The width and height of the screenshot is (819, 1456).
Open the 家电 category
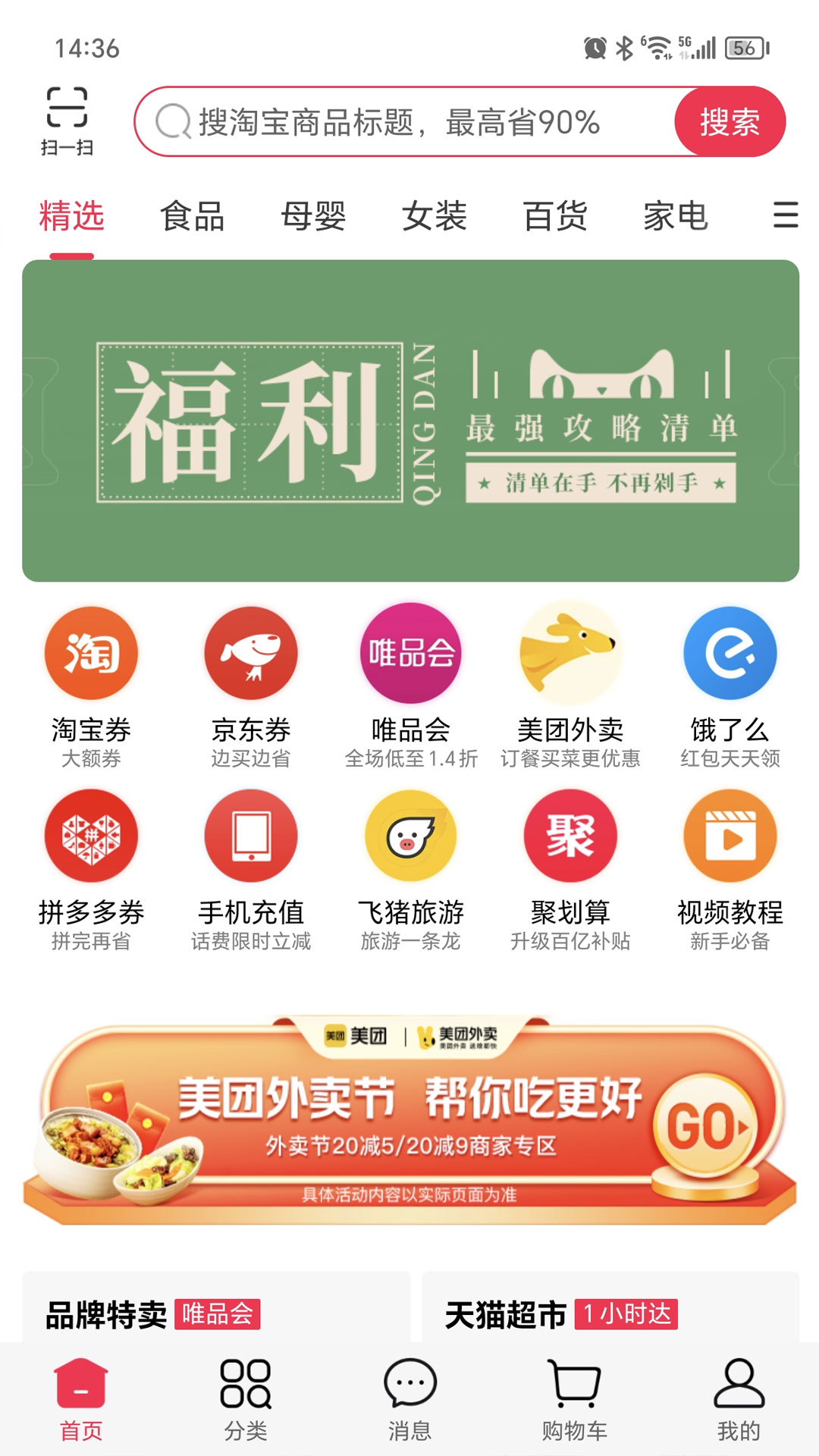coord(677,218)
